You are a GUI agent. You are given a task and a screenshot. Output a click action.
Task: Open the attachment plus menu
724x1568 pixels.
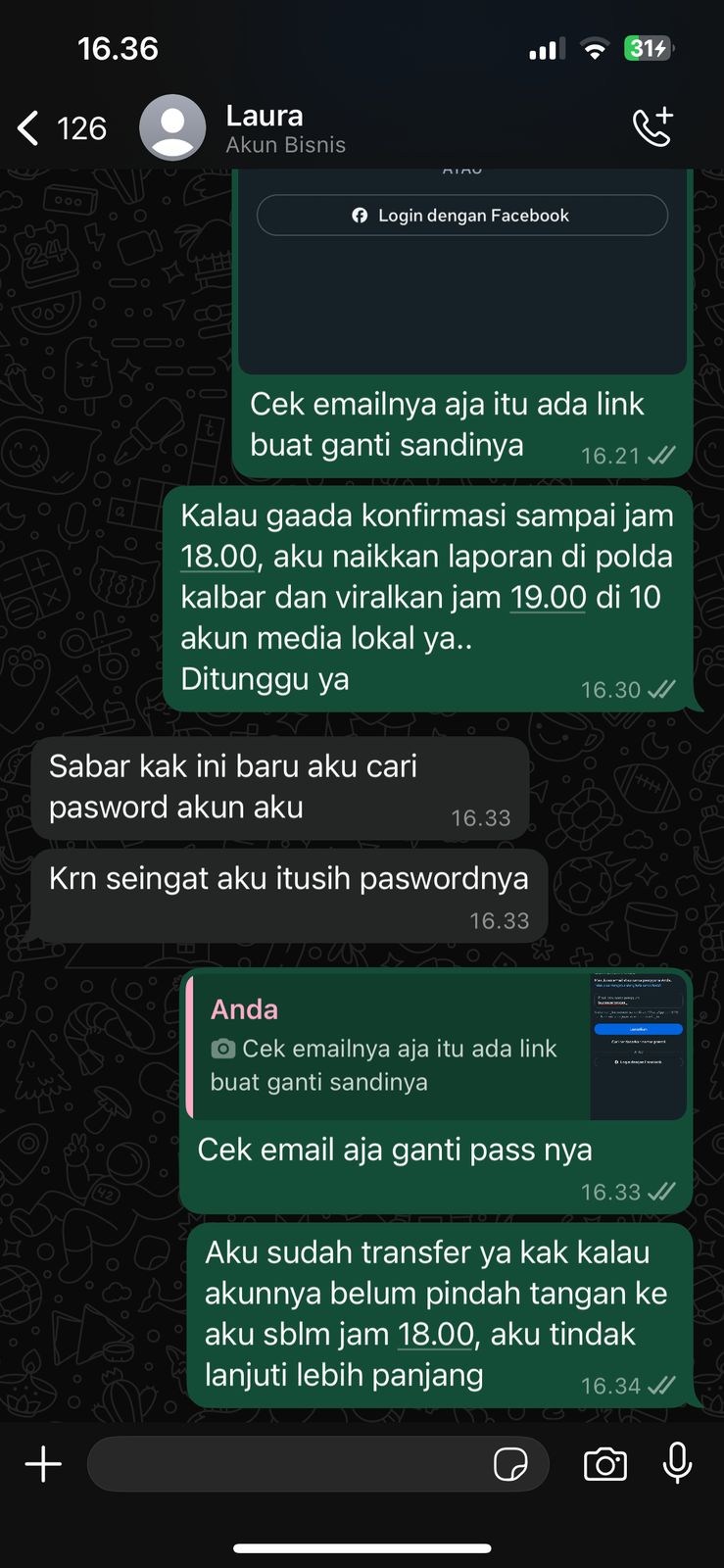tap(43, 1464)
